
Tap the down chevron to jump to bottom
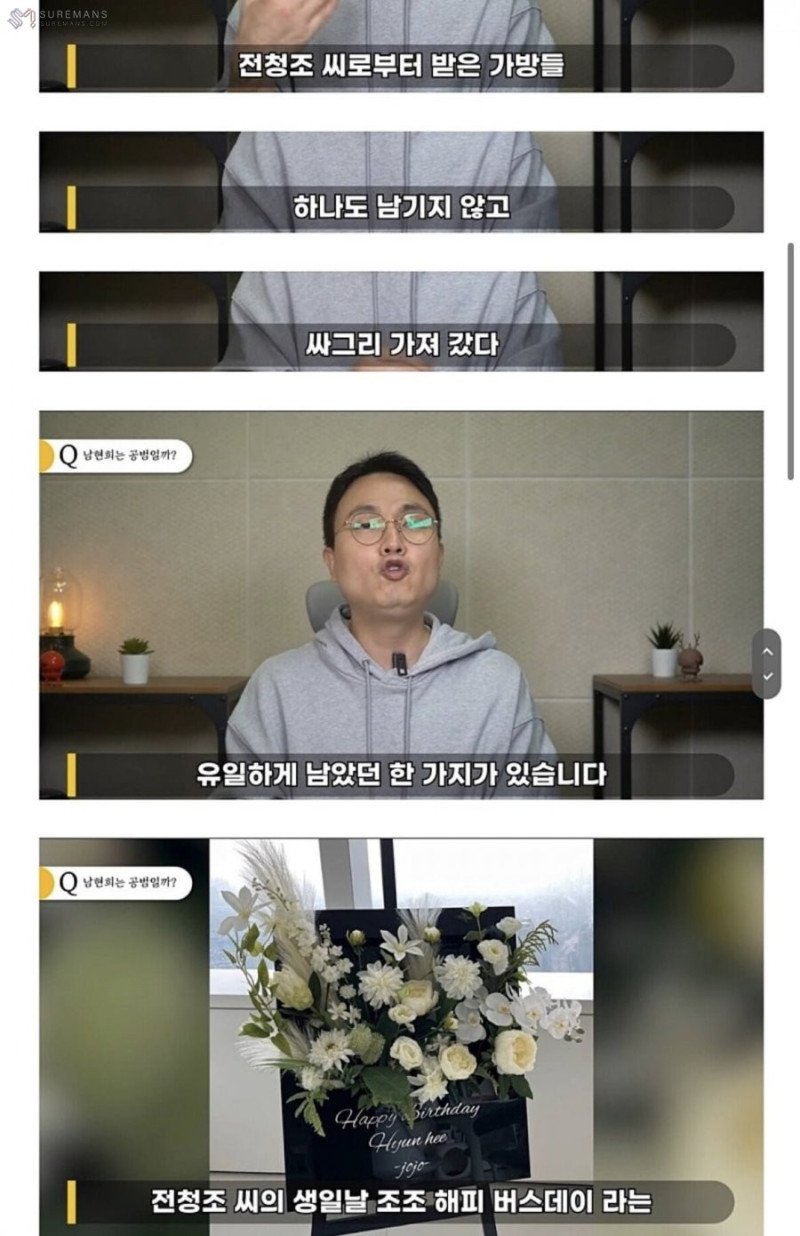tap(767, 677)
